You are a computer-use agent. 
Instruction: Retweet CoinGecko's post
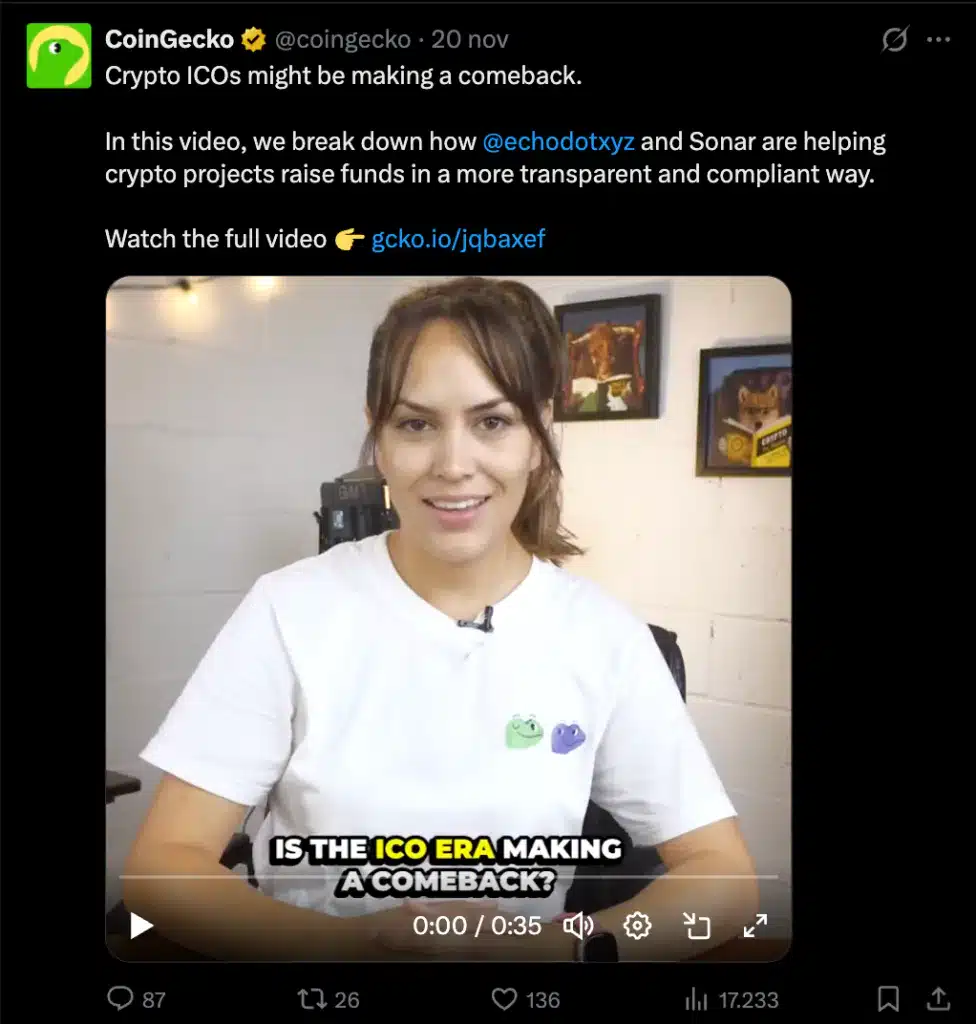(312, 998)
